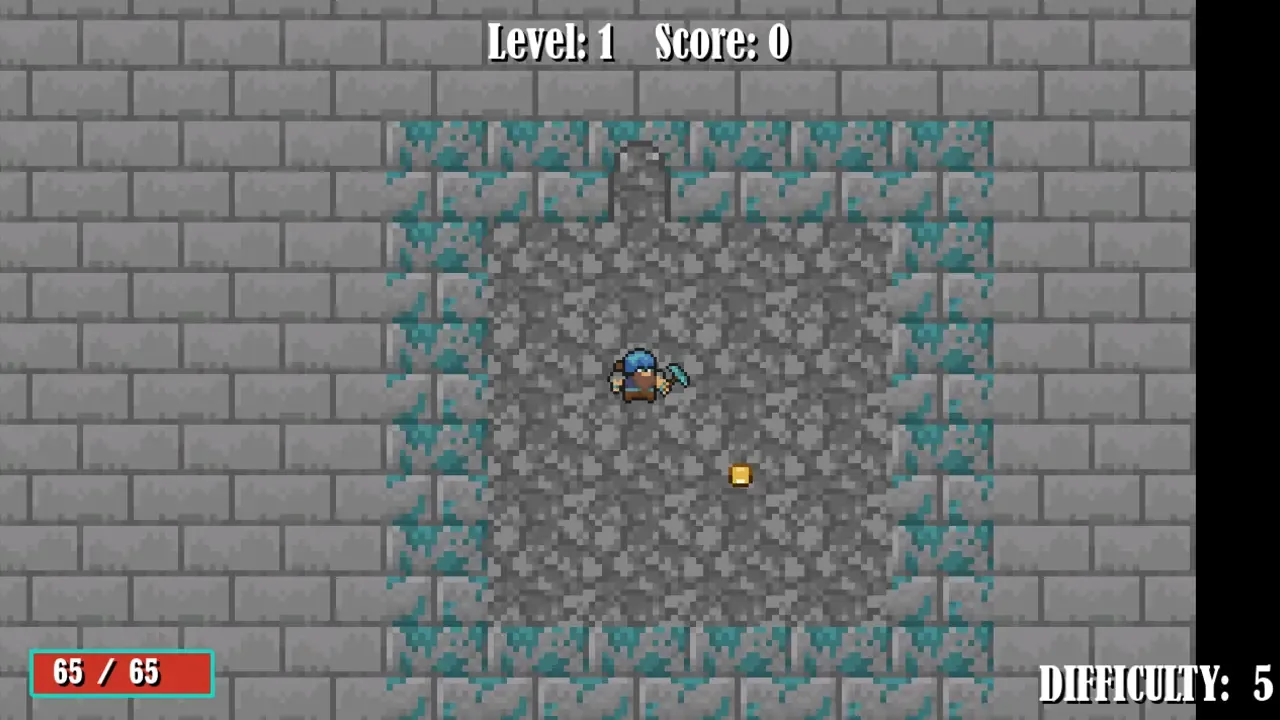This screenshot has height=720, width=1280.
Task: Tap the doorway in the top wall
Action: [x=639, y=185]
